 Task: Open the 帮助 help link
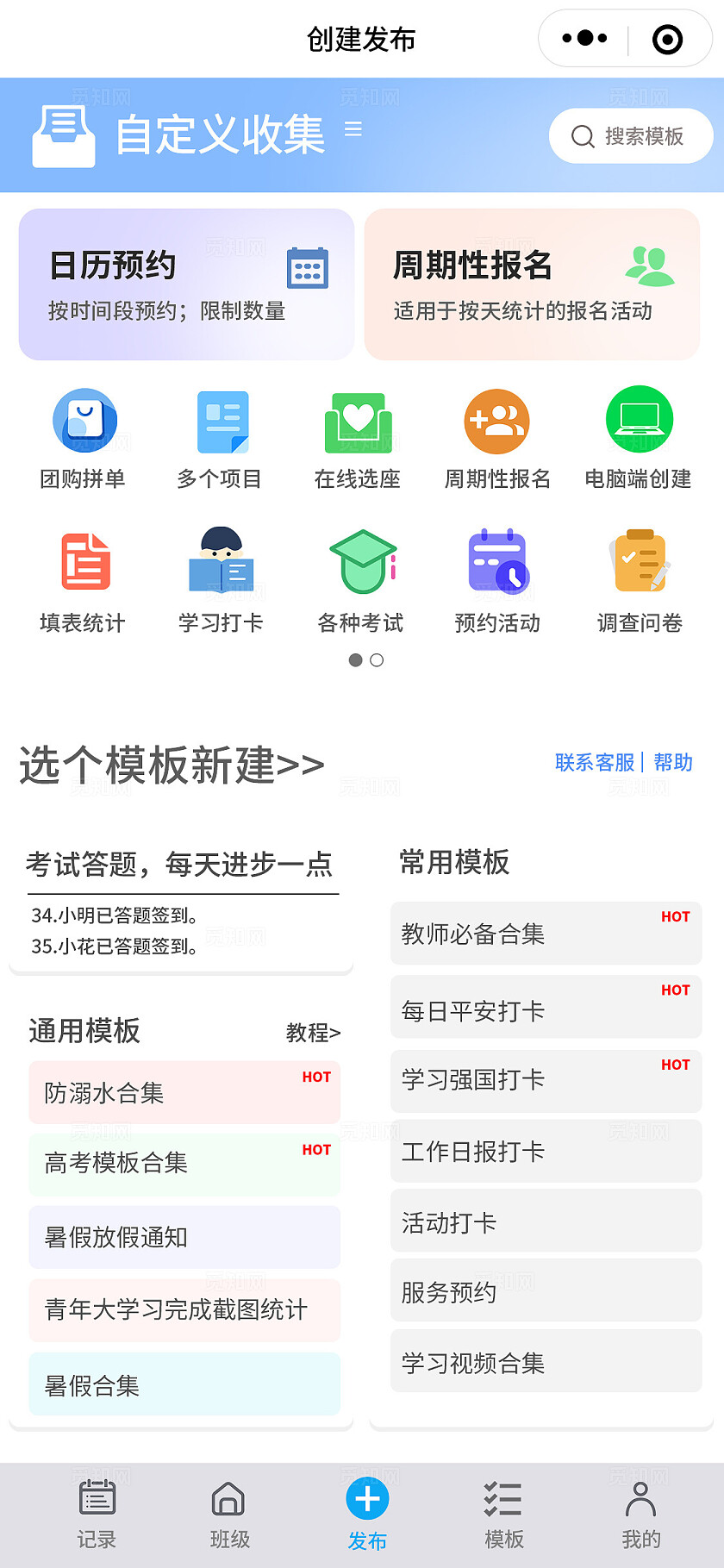coord(673,763)
